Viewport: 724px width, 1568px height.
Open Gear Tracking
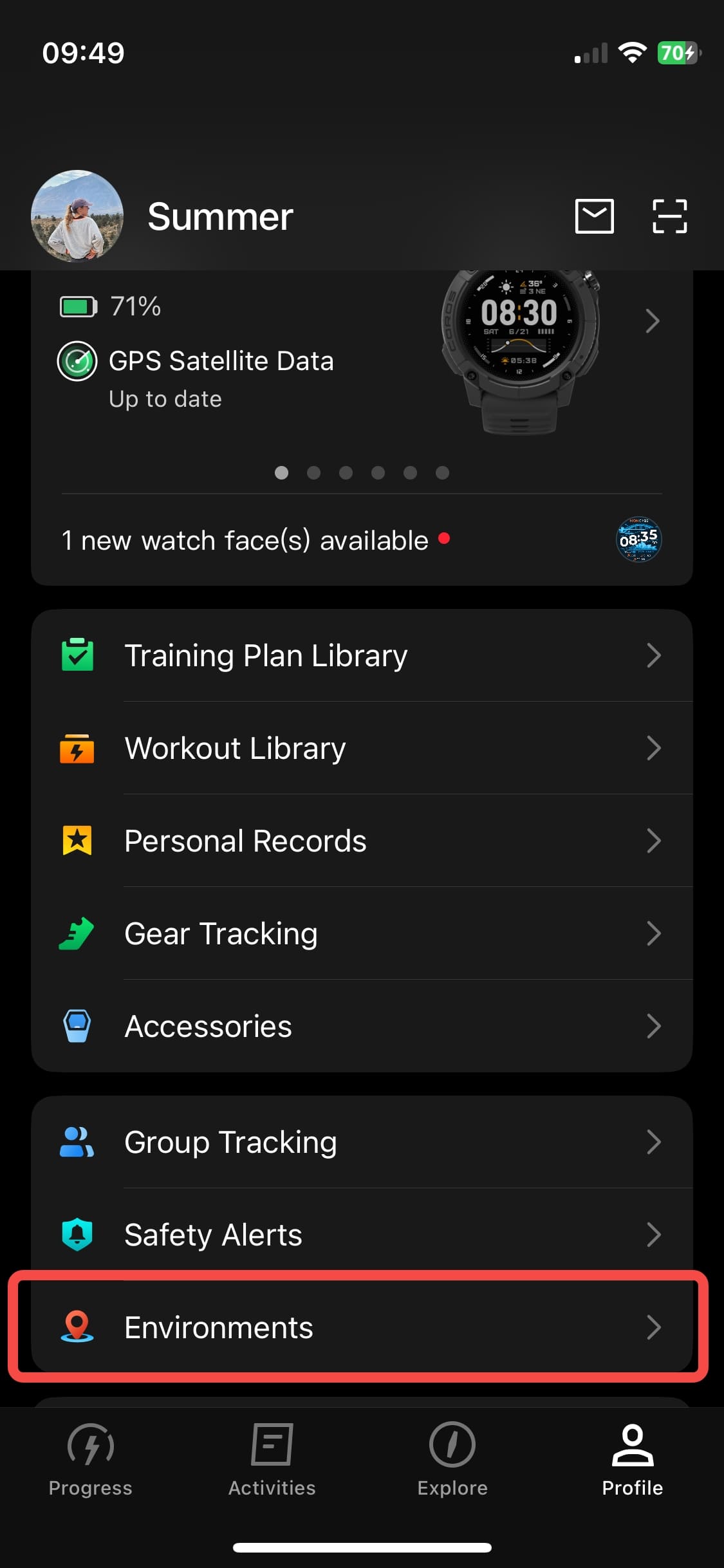click(360, 933)
